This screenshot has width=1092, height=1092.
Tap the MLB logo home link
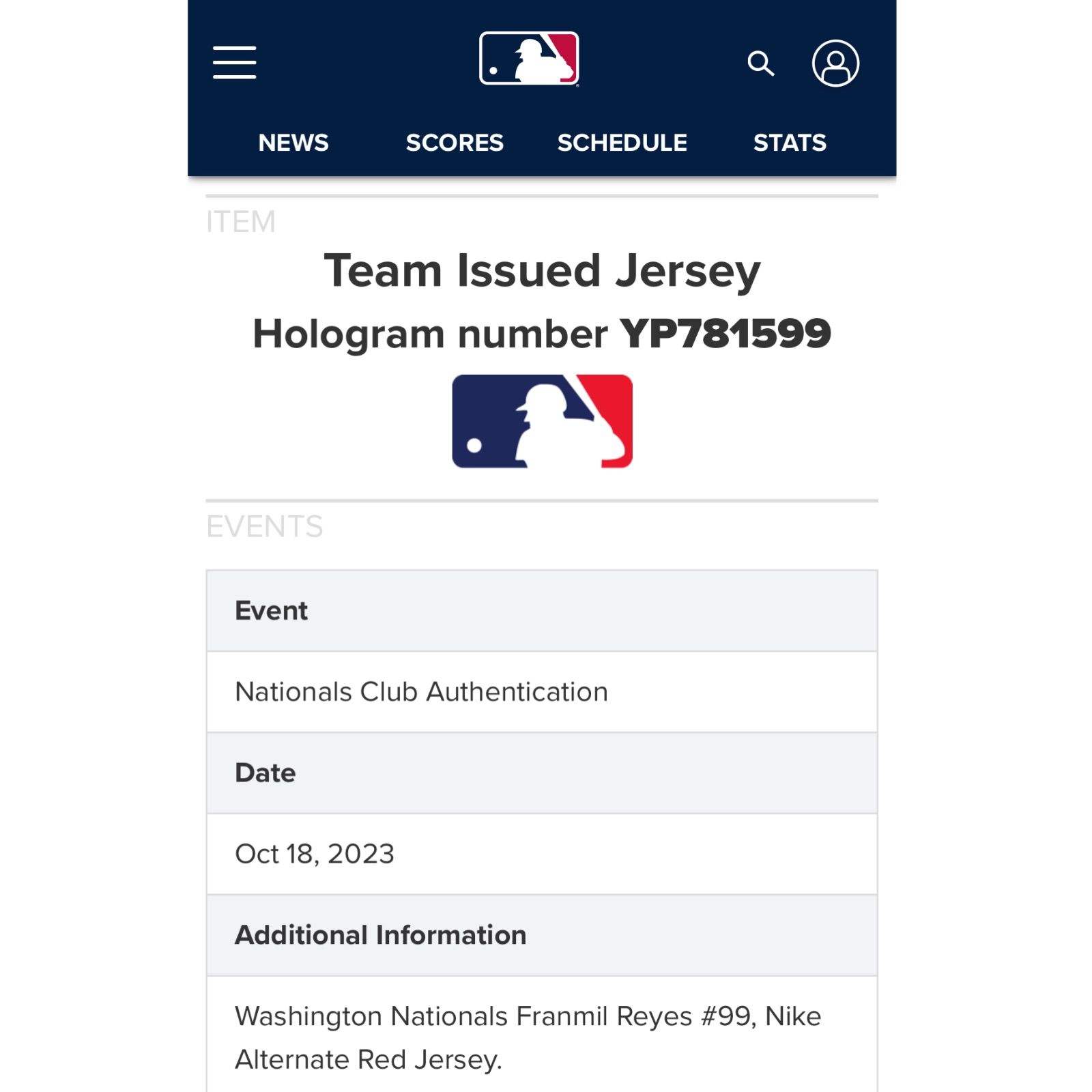coord(529,59)
